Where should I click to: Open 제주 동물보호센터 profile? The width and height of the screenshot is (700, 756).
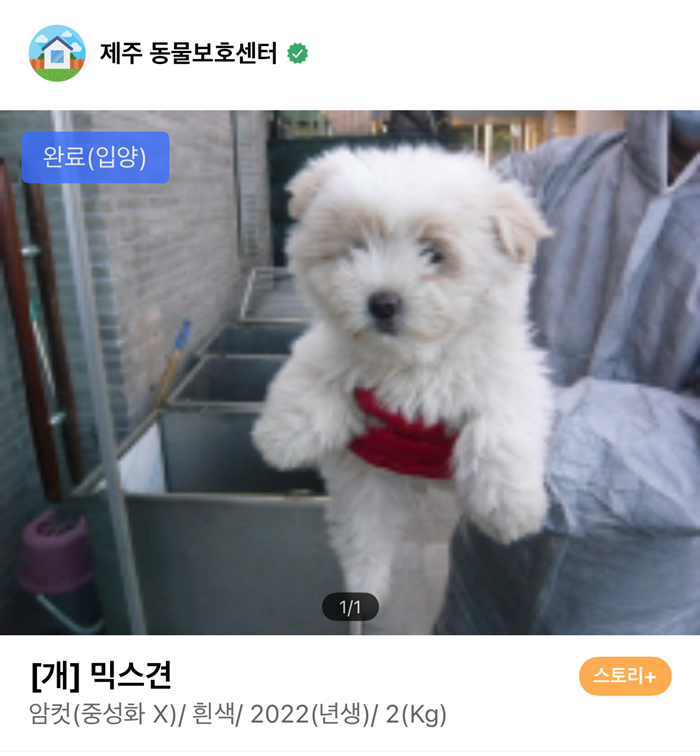tap(187, 54)
